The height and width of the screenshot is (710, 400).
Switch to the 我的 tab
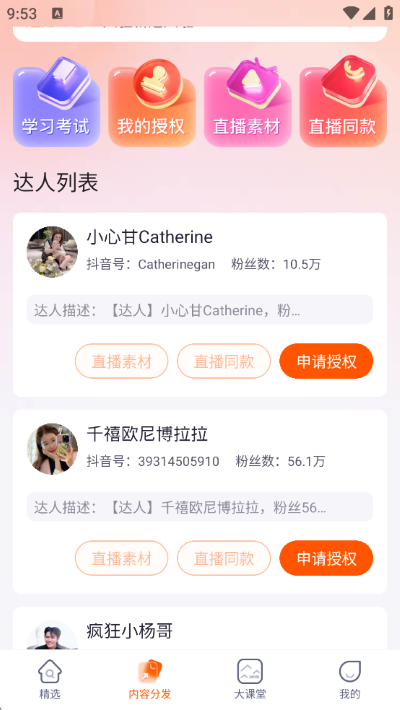pyautogui.click(x=350, y=679)
